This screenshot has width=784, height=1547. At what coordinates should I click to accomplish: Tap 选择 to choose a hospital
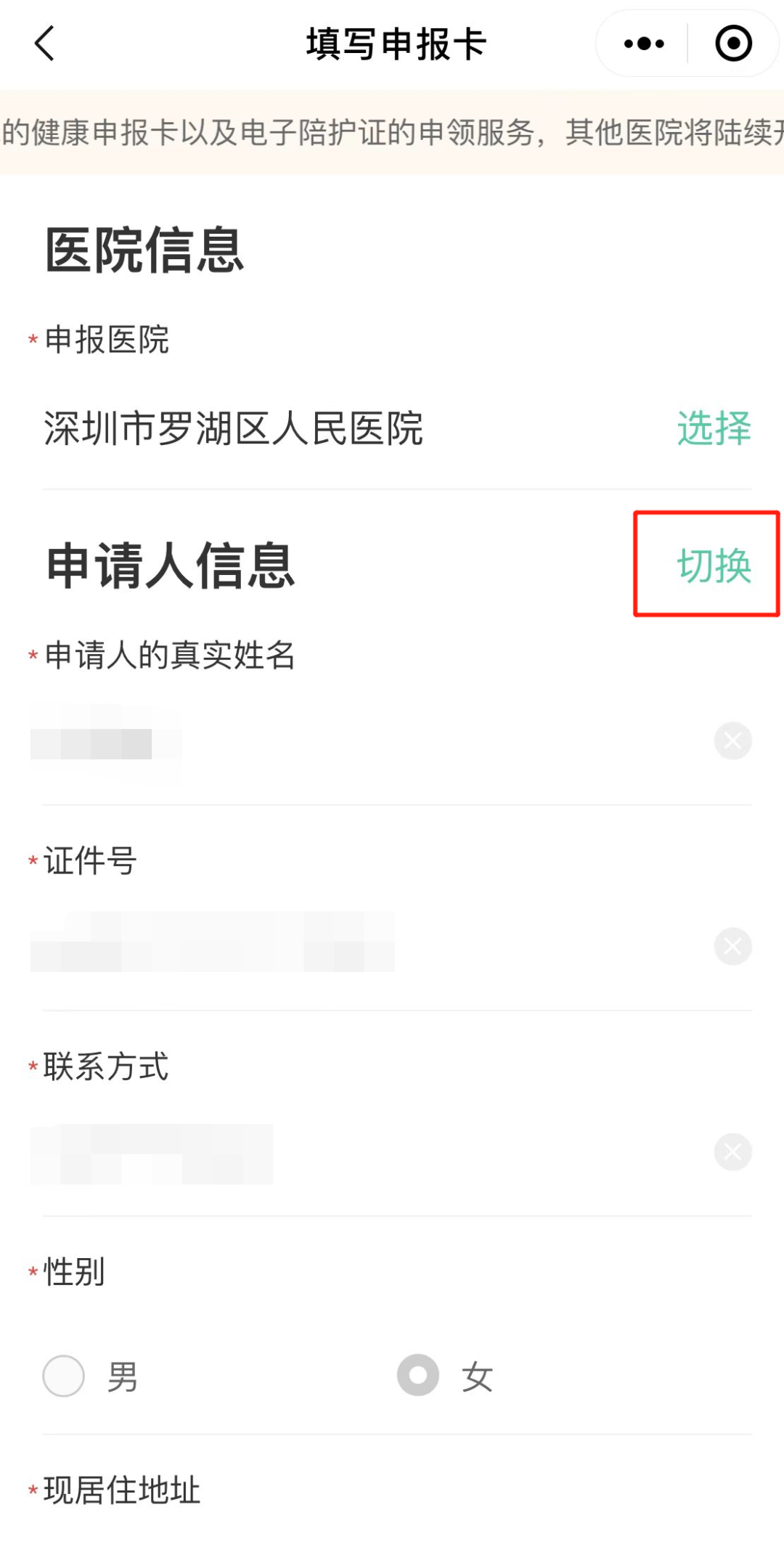[714, 428]
